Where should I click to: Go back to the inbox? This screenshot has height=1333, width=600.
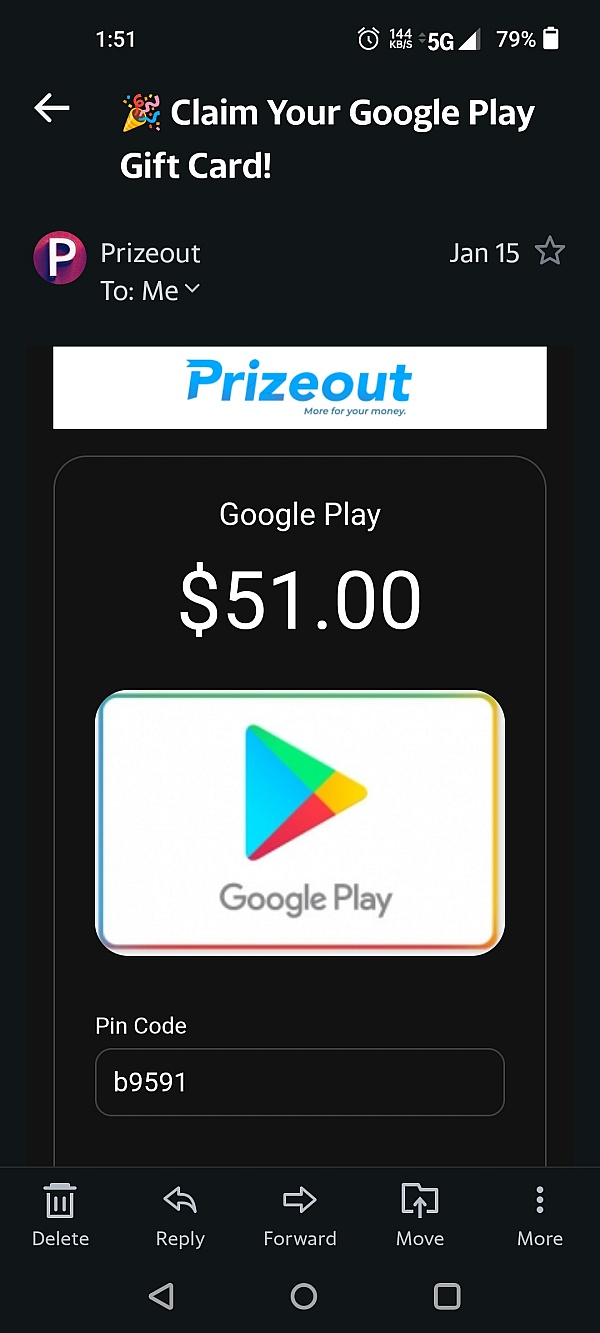tap(52, 109)
